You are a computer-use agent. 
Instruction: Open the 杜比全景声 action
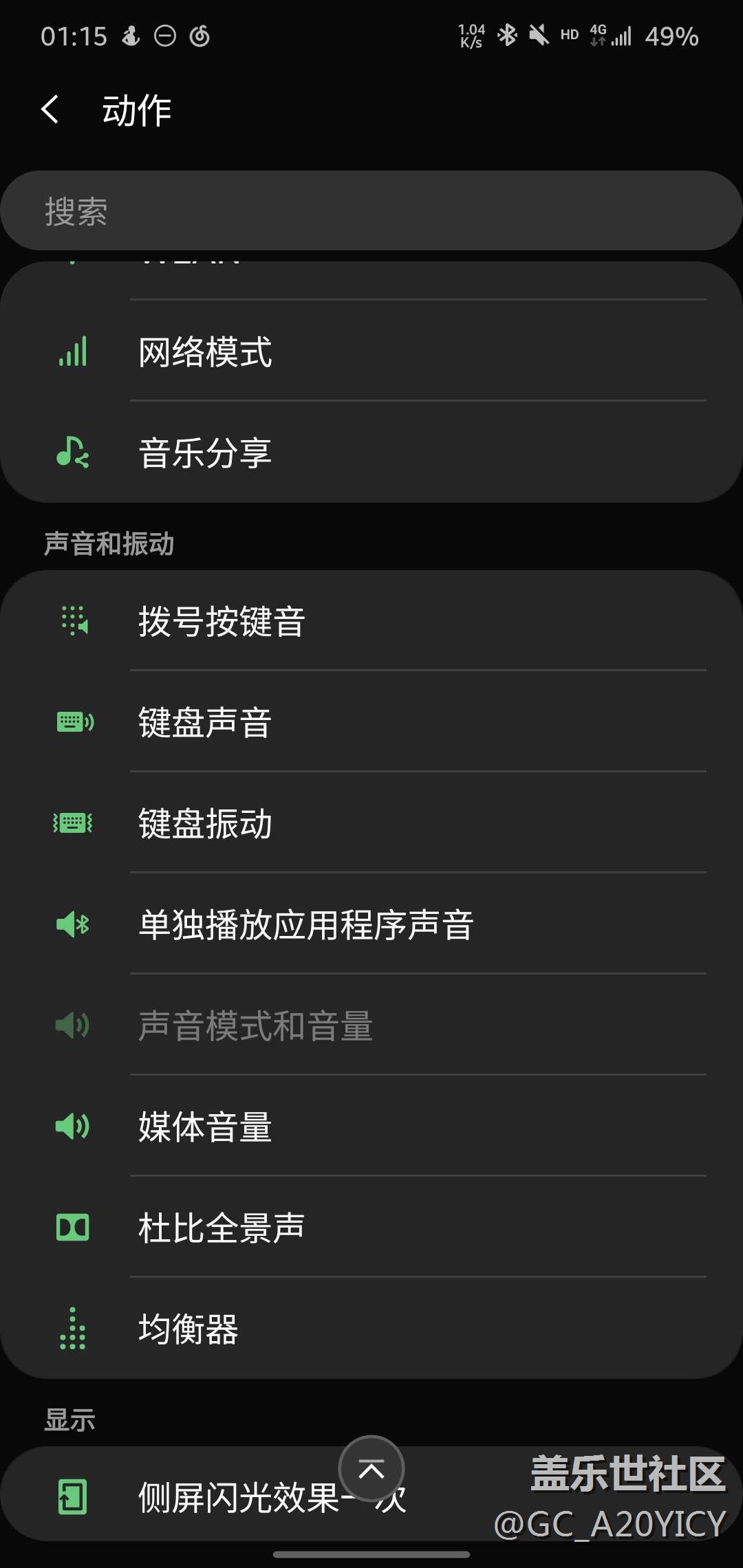click(371, 1228)
